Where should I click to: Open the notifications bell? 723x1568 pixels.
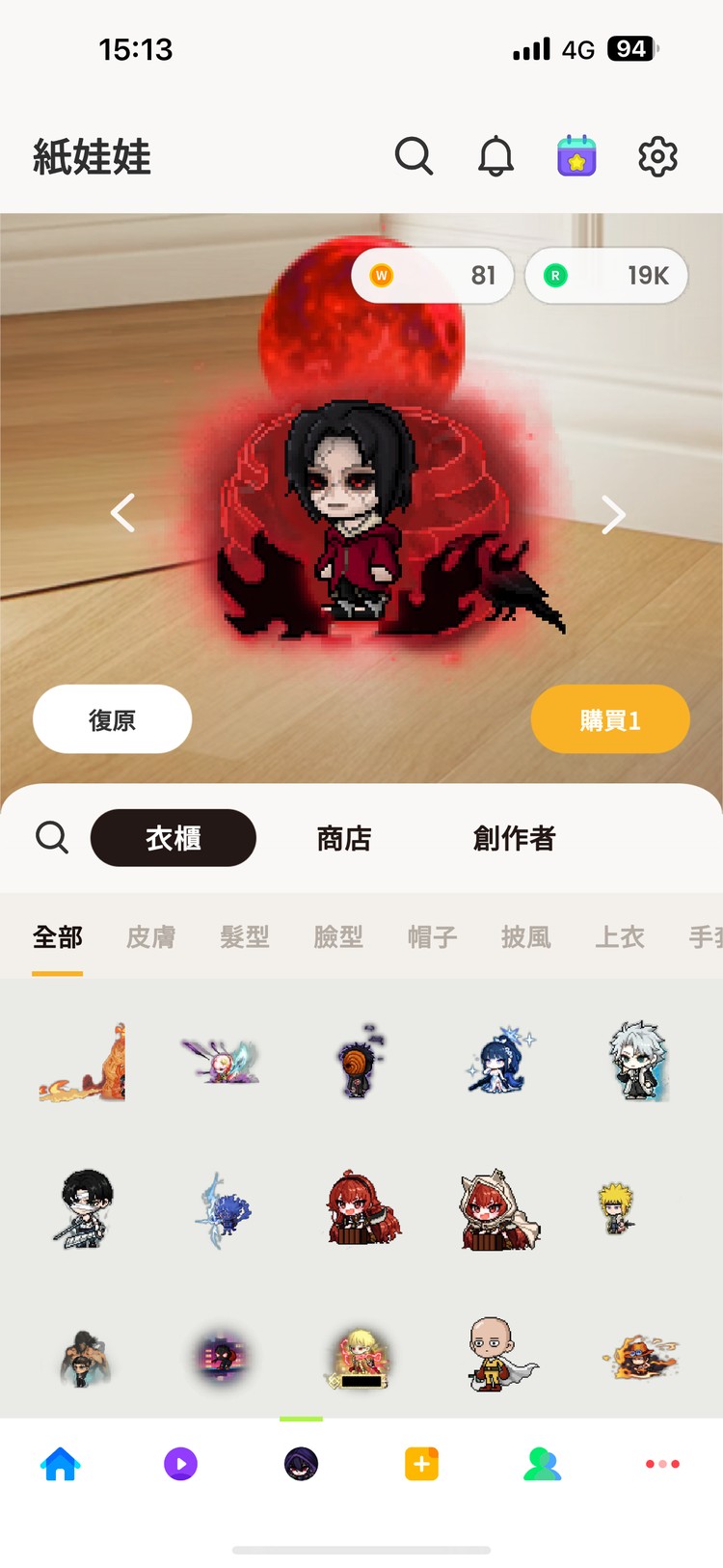495,155
